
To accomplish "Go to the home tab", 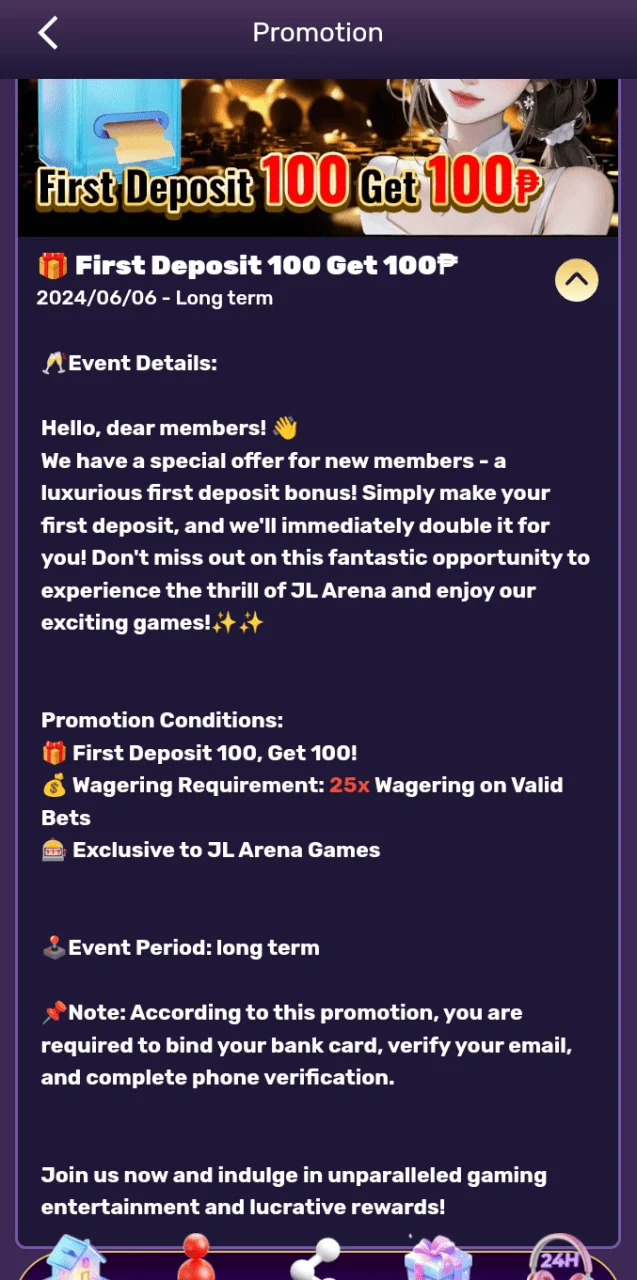I will (x=78, y=1260).
